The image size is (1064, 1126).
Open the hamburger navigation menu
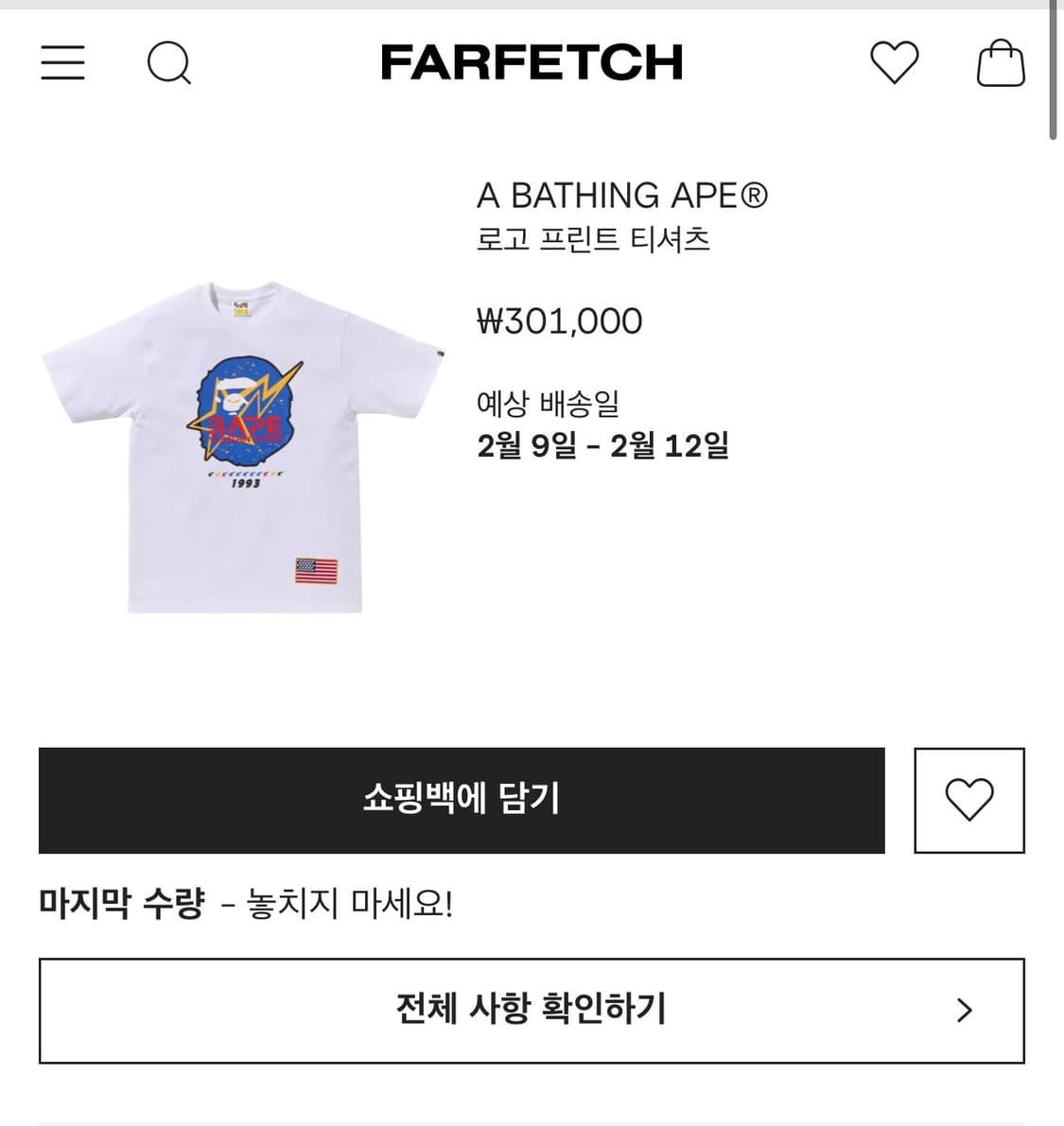pyautogui.click(x=62, y=62)
